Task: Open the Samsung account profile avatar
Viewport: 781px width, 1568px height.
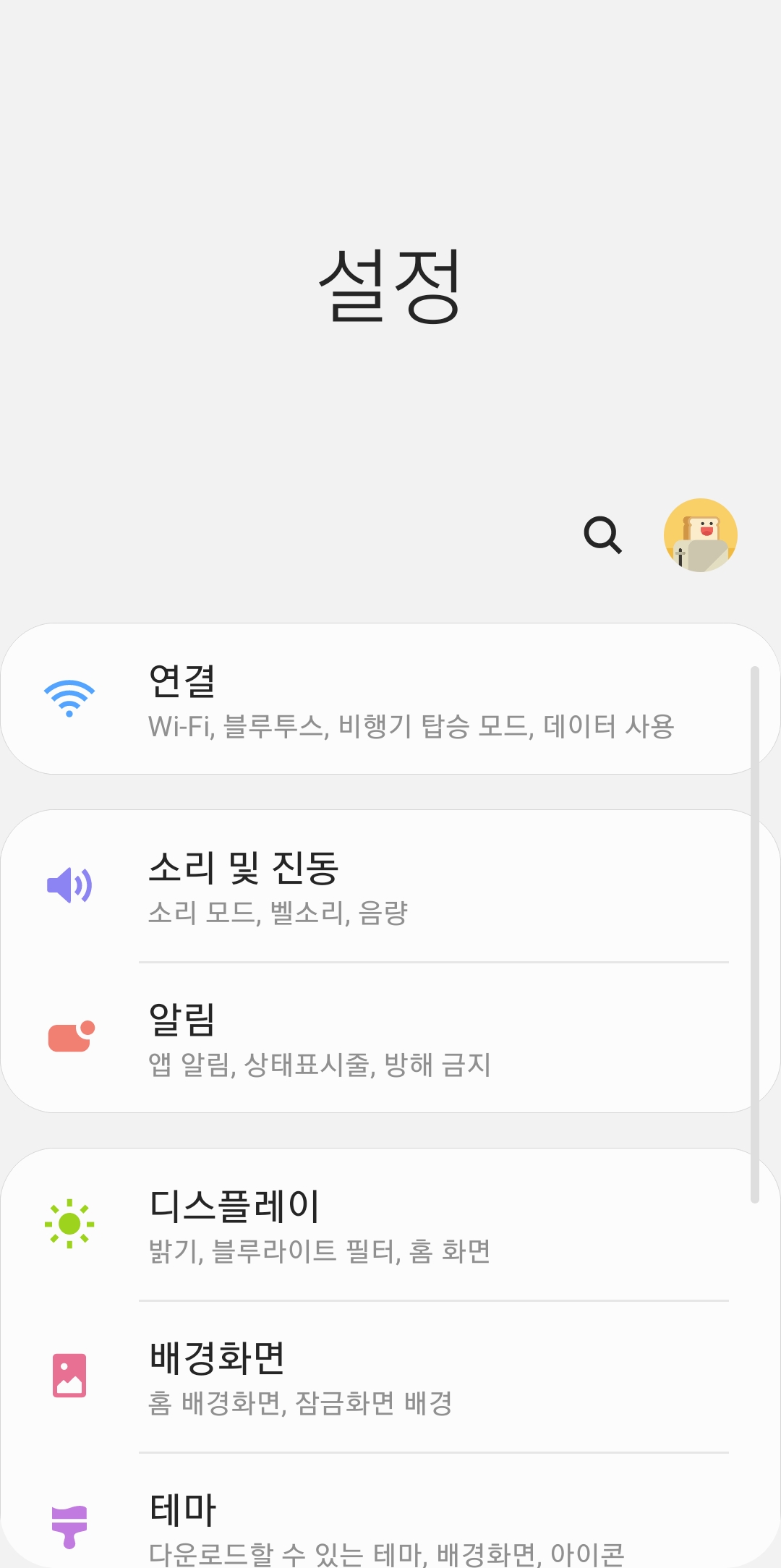Action: (x=700, y=535)
